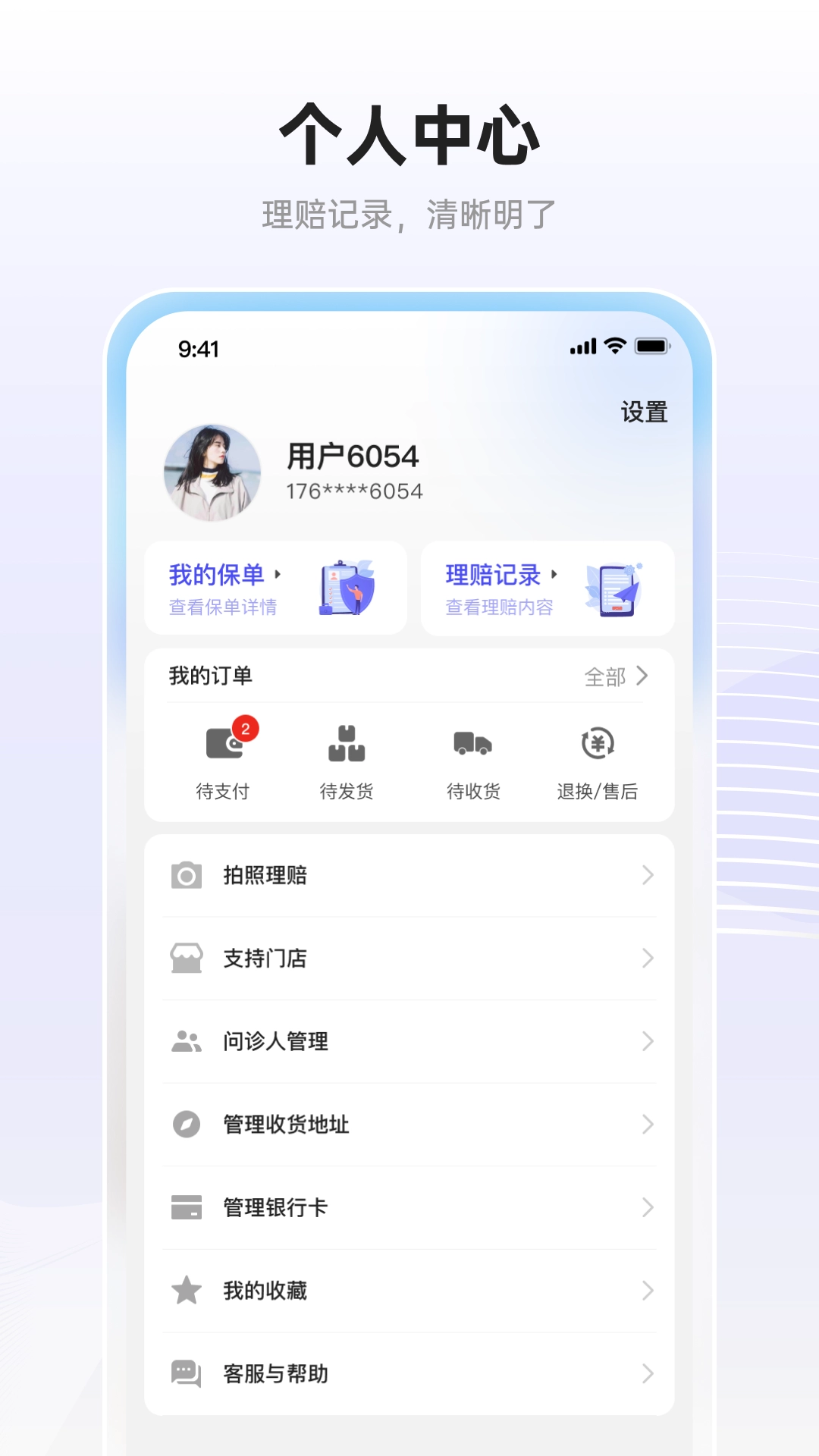This screenshot has height=1456, width=819.
Task: Click the 设置 settings link
Action: click(643, 413)
